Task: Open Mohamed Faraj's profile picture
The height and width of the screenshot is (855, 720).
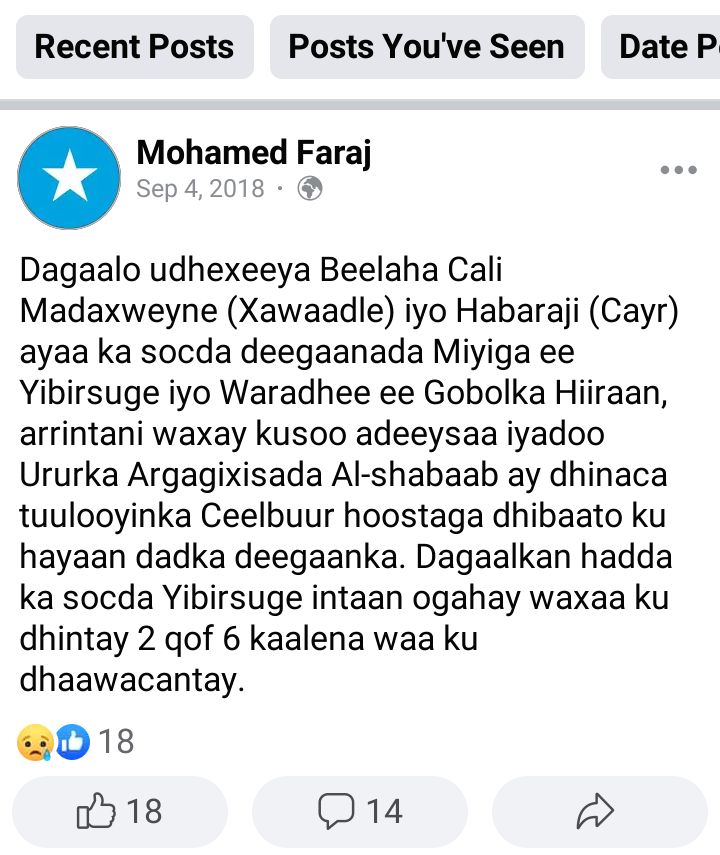Action: [70, 178]
